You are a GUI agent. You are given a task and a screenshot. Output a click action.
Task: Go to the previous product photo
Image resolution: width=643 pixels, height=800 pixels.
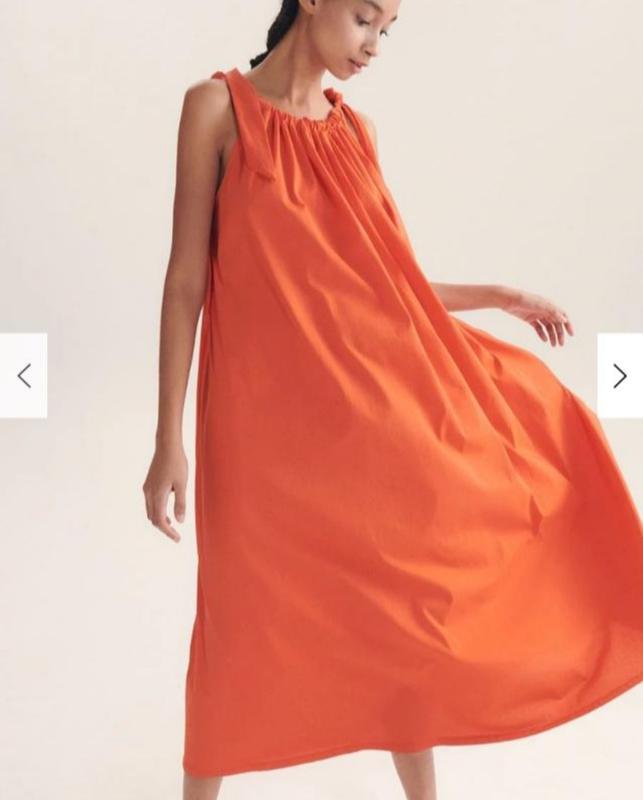pos(23,376)
